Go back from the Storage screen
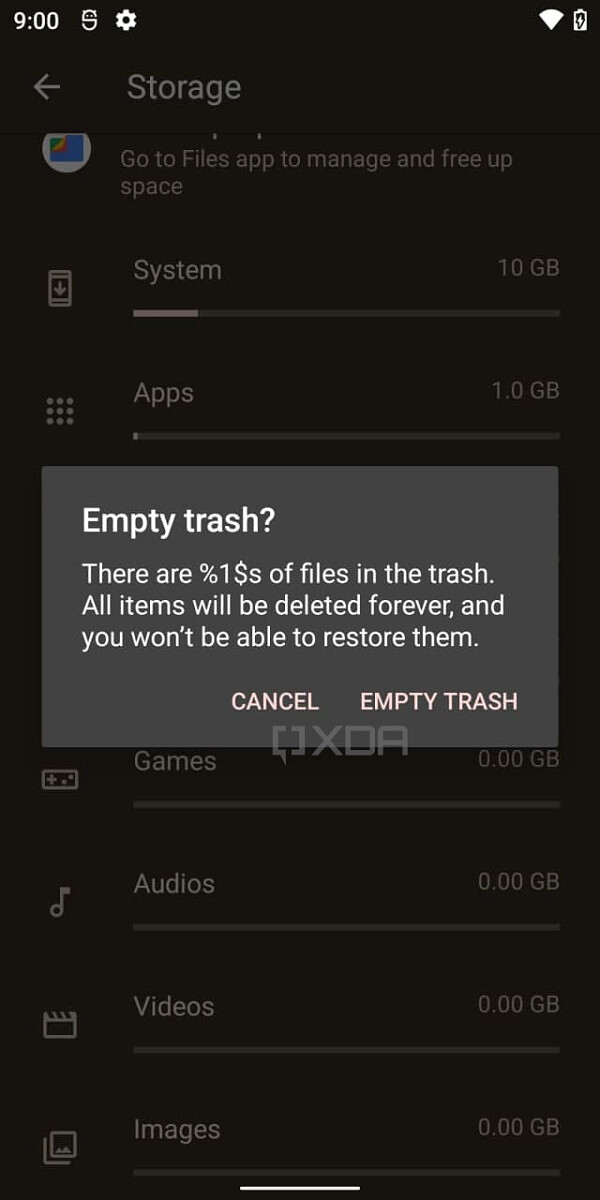The width and height of the screenshot is (600, 1200). click(47, 87)
